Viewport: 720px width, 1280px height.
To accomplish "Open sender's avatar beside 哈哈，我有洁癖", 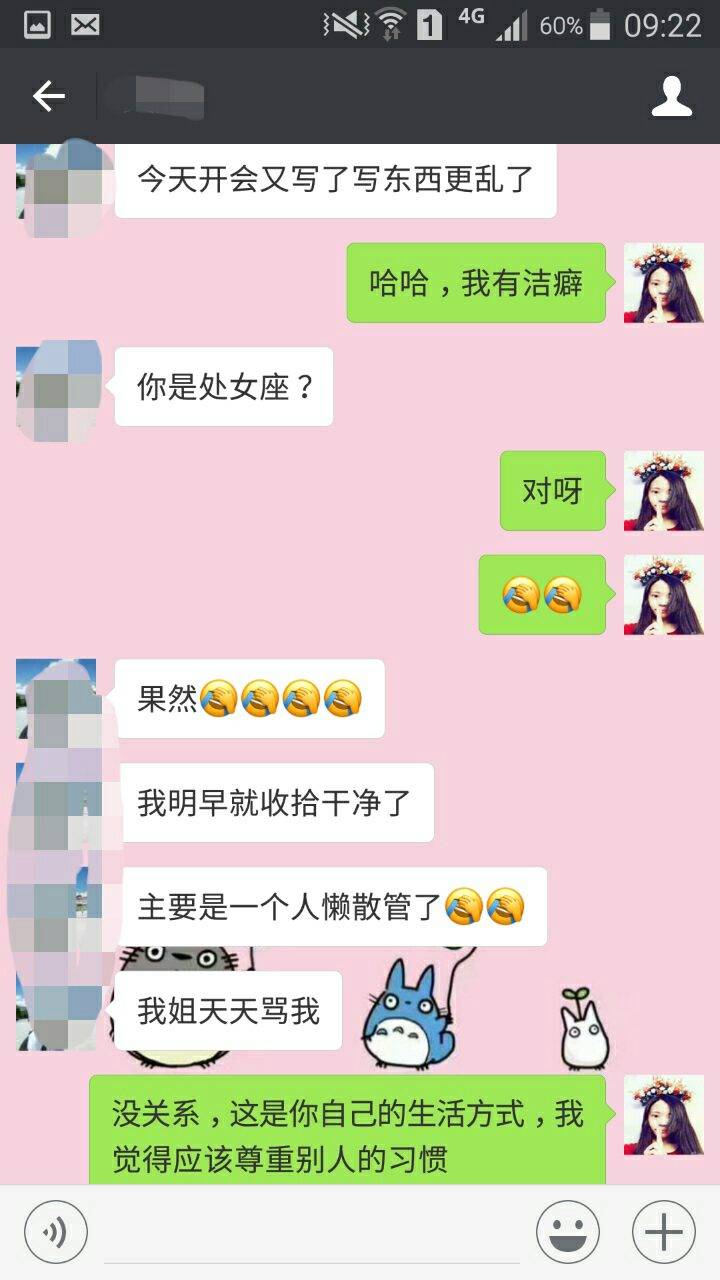I will (x=664, y=283).
